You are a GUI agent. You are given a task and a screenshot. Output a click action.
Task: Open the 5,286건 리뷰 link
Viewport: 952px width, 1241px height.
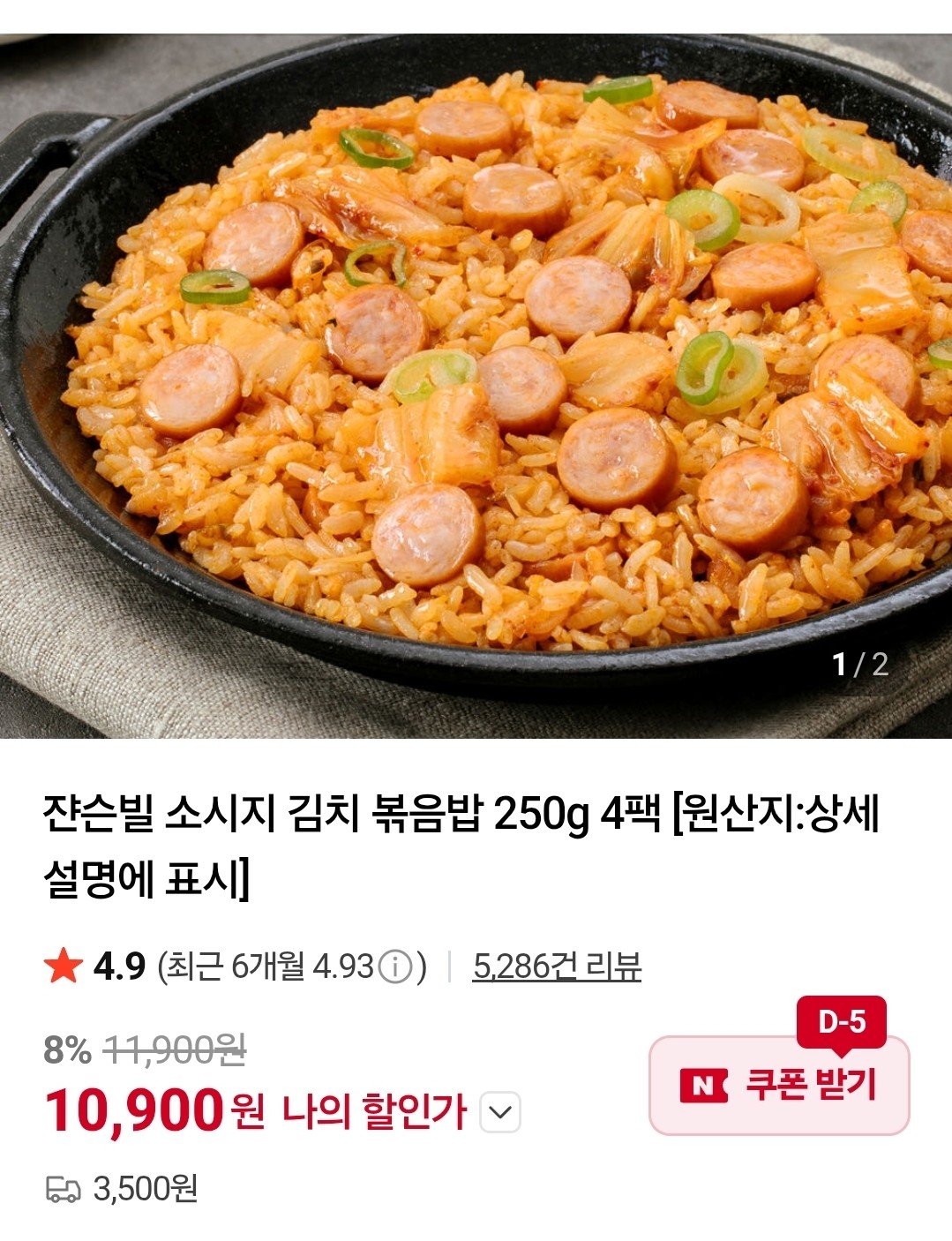557,967
